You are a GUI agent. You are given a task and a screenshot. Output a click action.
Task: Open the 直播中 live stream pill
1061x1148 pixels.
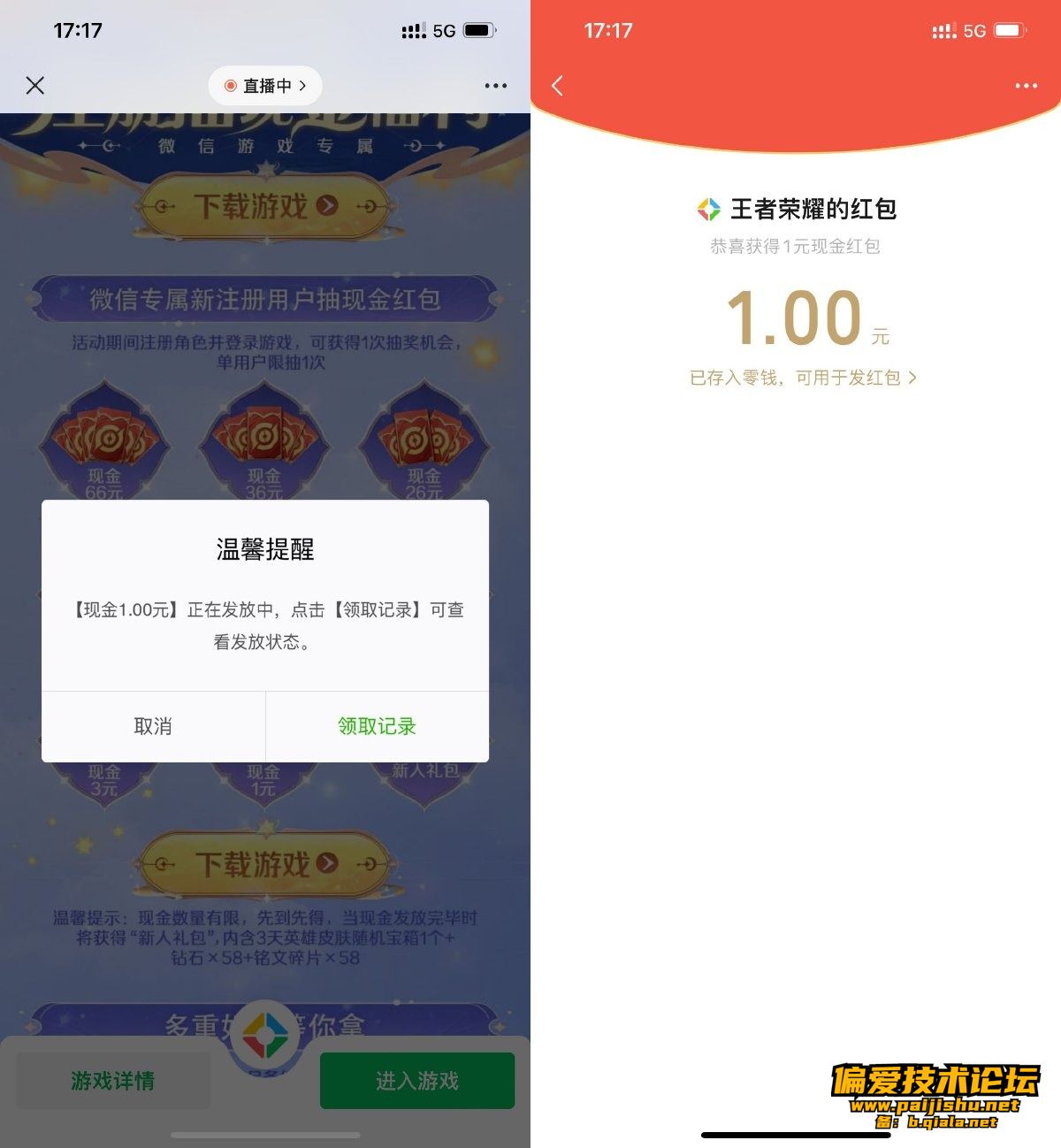[x=265, y=86]
